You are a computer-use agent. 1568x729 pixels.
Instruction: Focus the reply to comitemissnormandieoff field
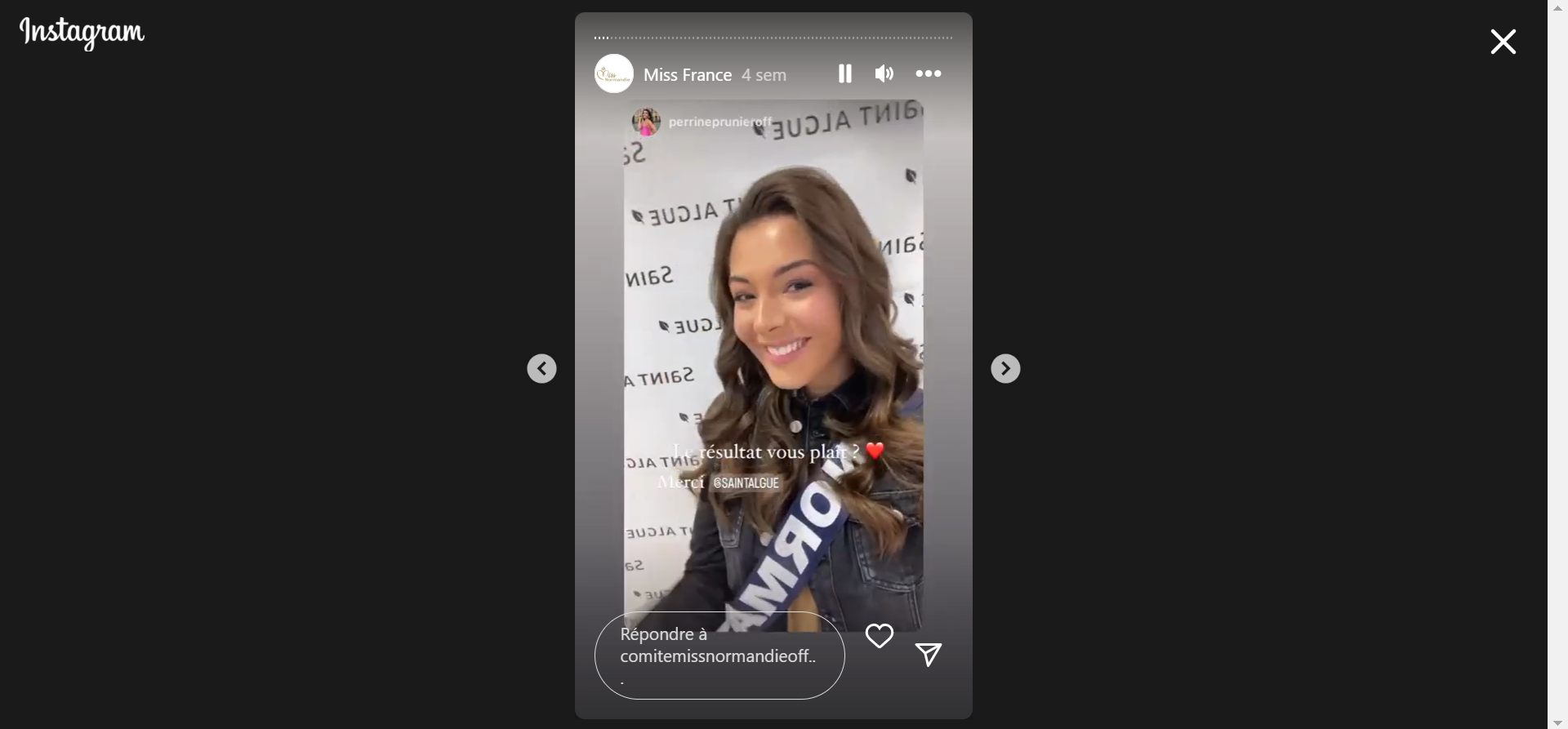719,656
